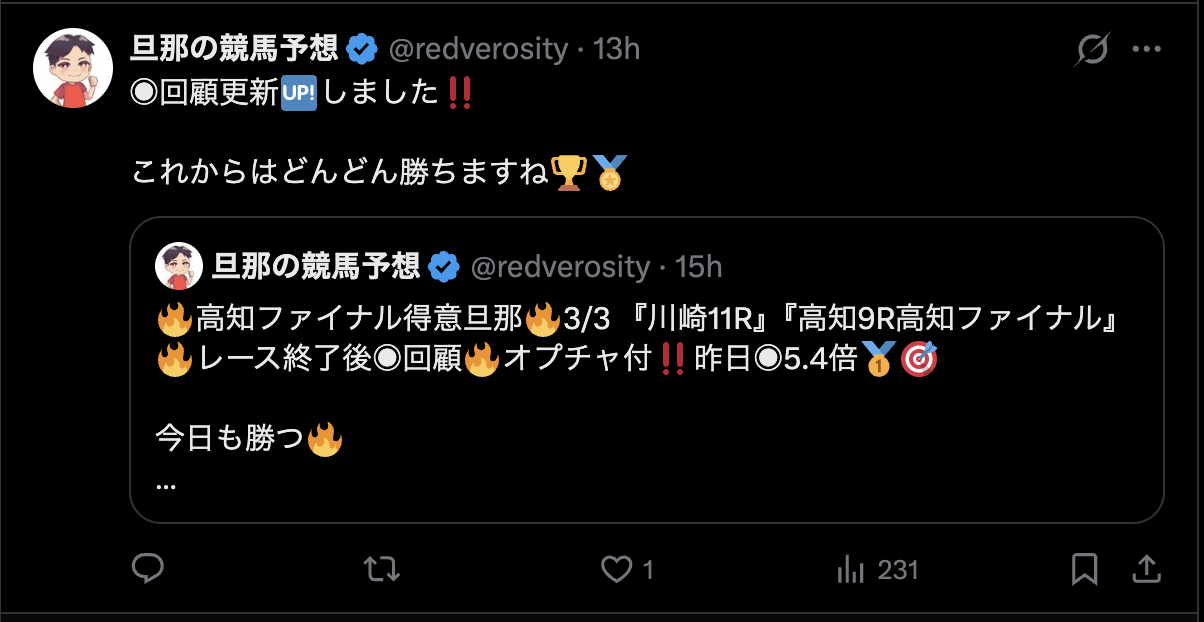Repost this tweet
This screenshot has width=1204, height=622.
click(x=380, y=570)
